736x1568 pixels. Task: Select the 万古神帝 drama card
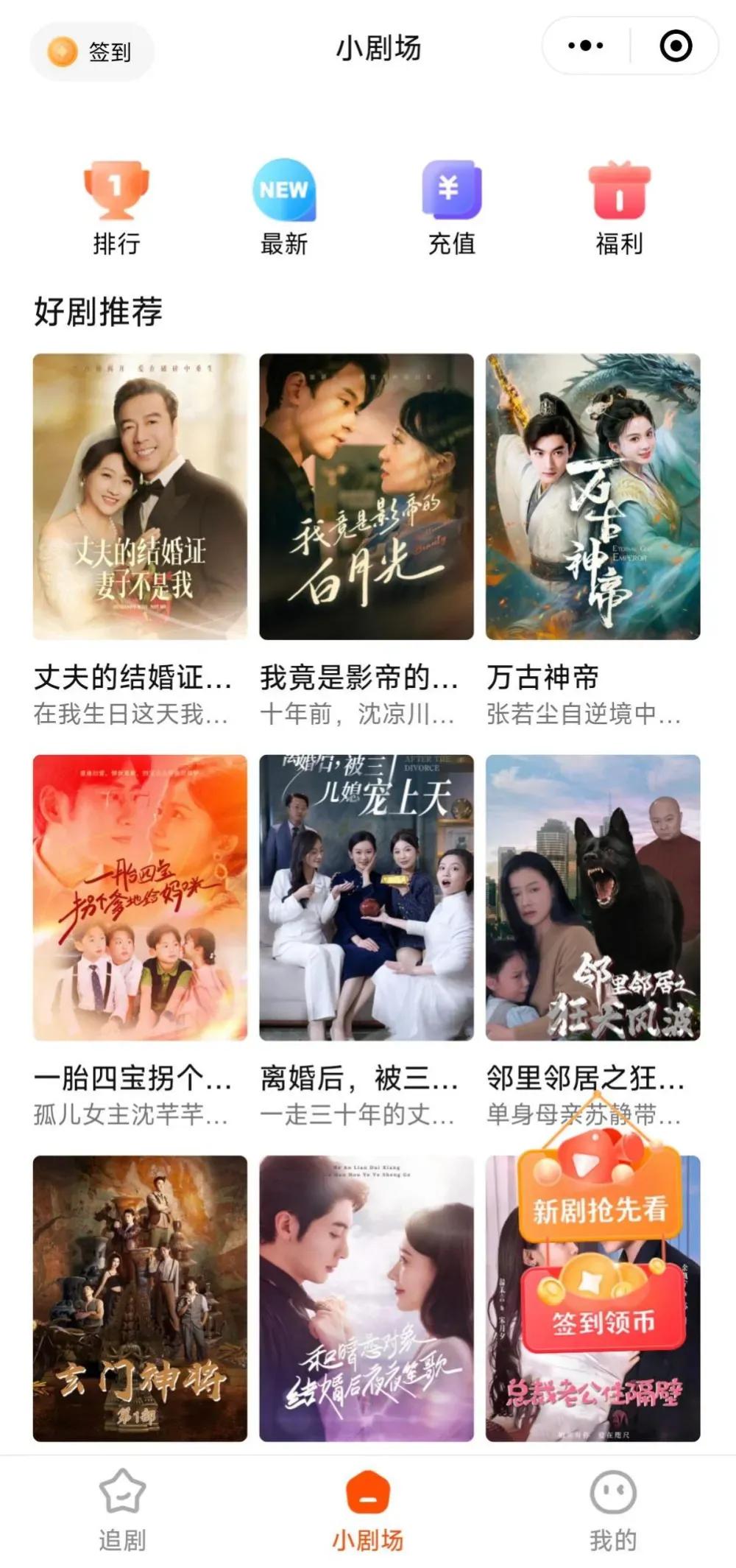592,496
